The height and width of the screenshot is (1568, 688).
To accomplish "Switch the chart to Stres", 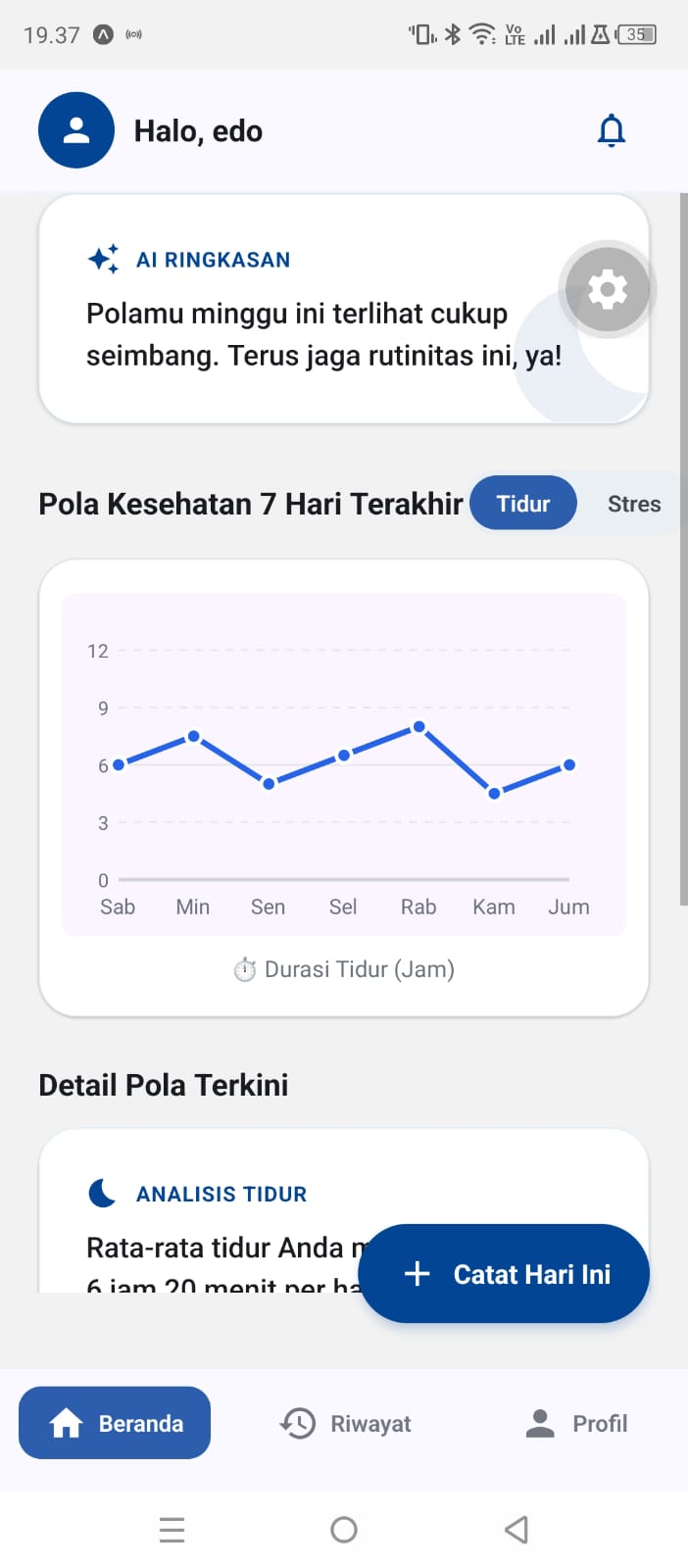I will point(633,504).
